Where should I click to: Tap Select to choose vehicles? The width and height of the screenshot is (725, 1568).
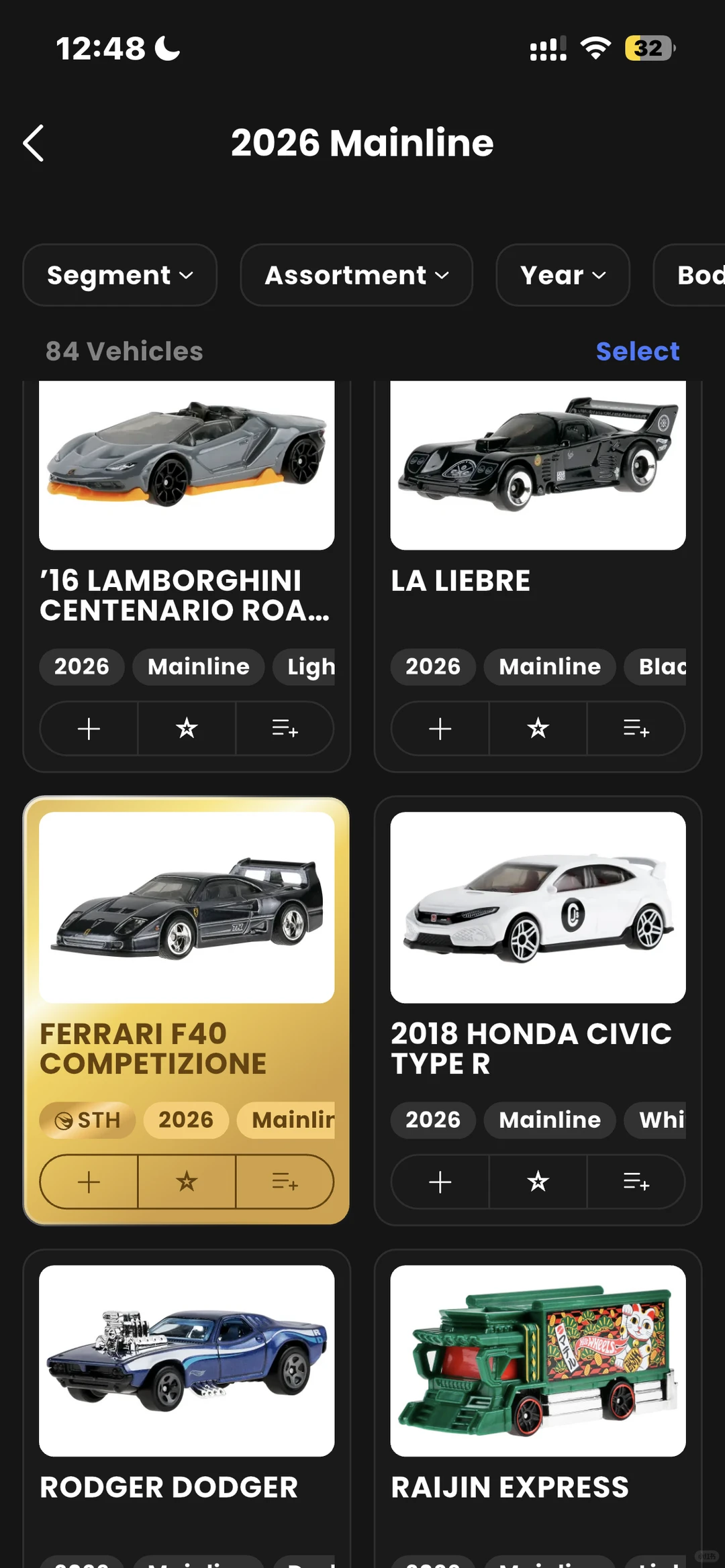pos(637,351)
